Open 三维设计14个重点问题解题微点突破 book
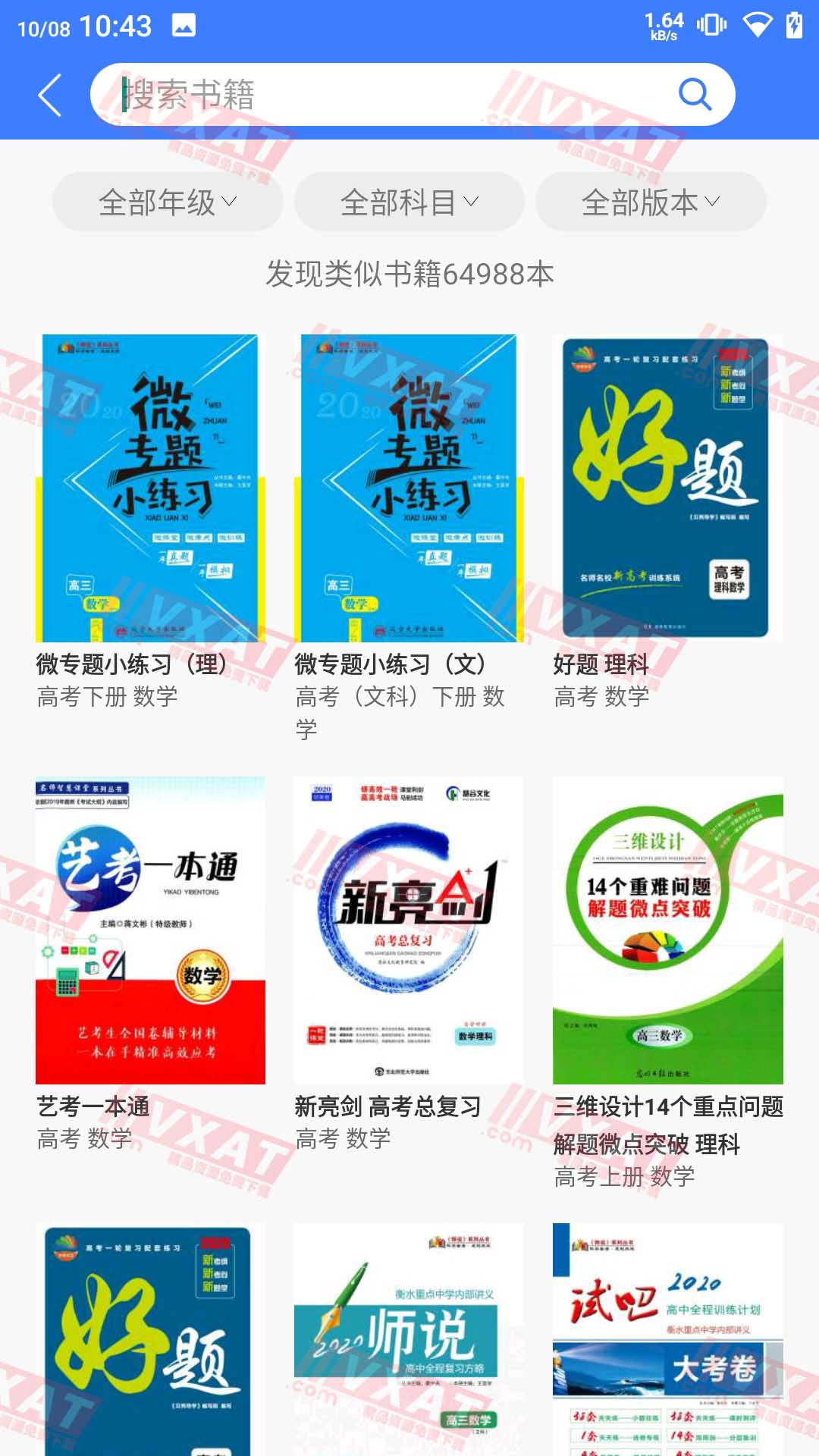Image resolution: width=819 pixels, height=1456 pixels. (667, 930)
